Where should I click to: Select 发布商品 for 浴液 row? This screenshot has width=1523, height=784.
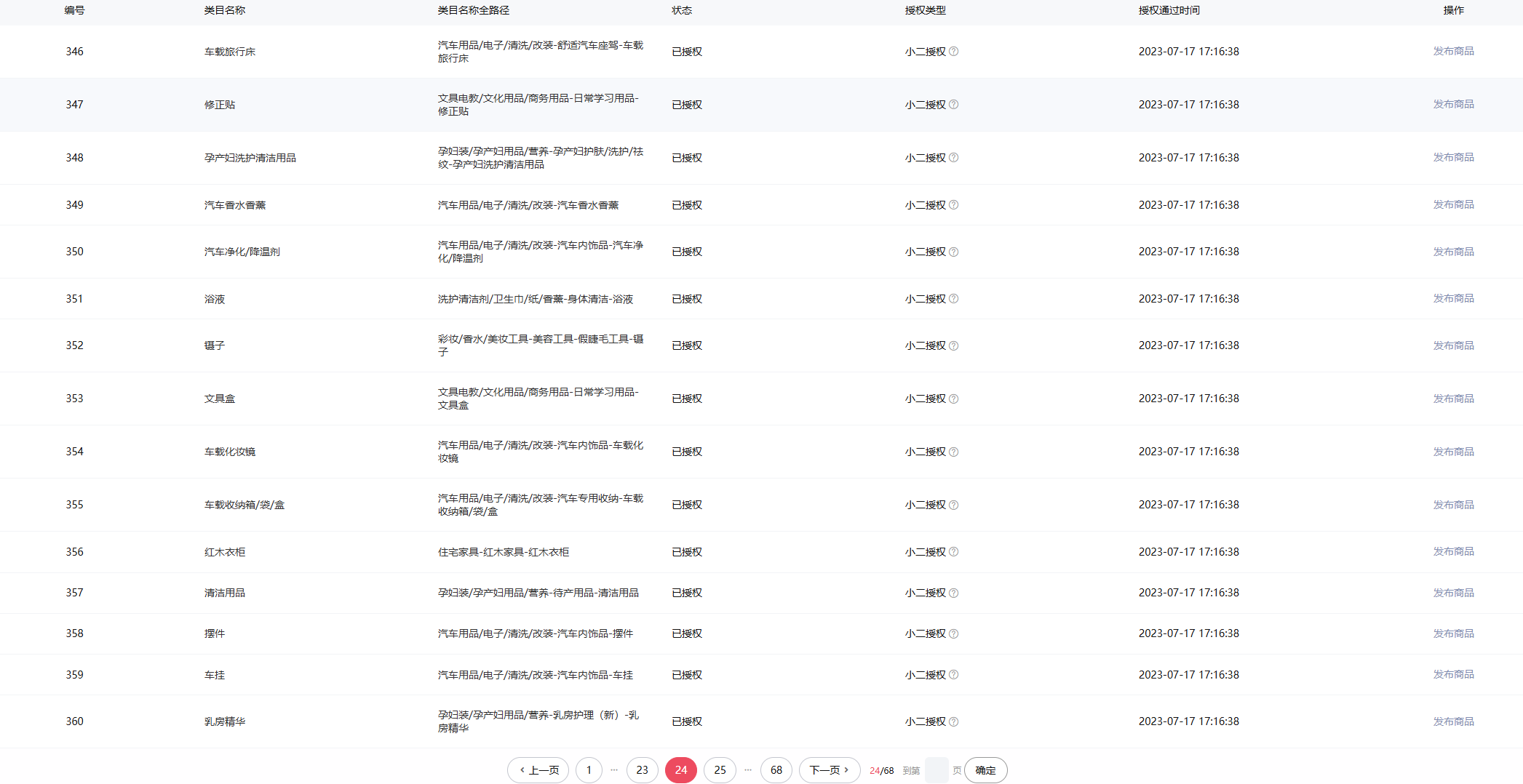click(x=1453, y=298)
